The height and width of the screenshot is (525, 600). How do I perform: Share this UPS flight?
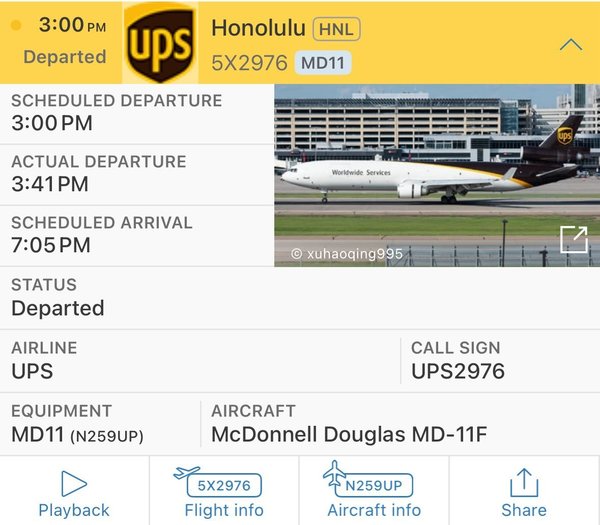click(x=524, y=493)
